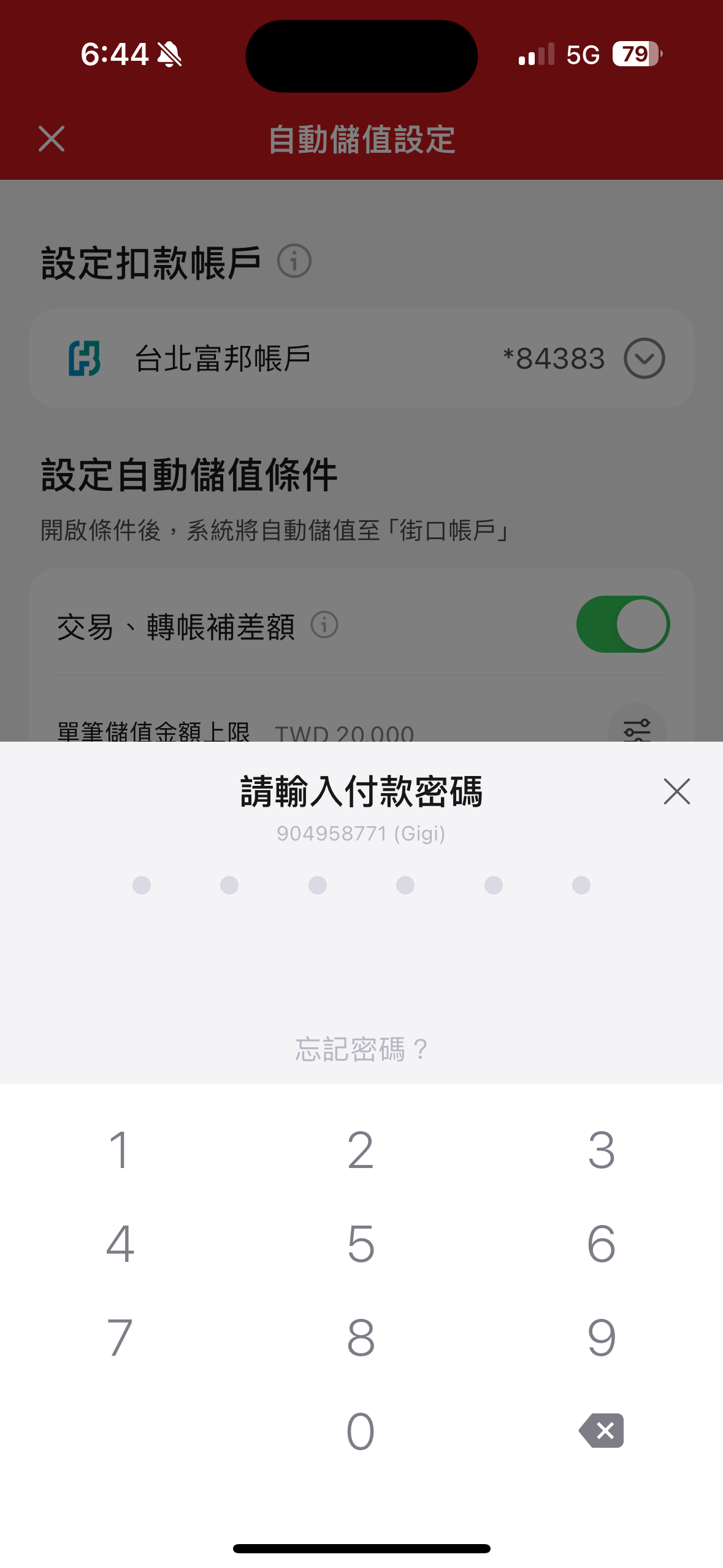Enter digit 1 on the keypad

point(120,1150)
